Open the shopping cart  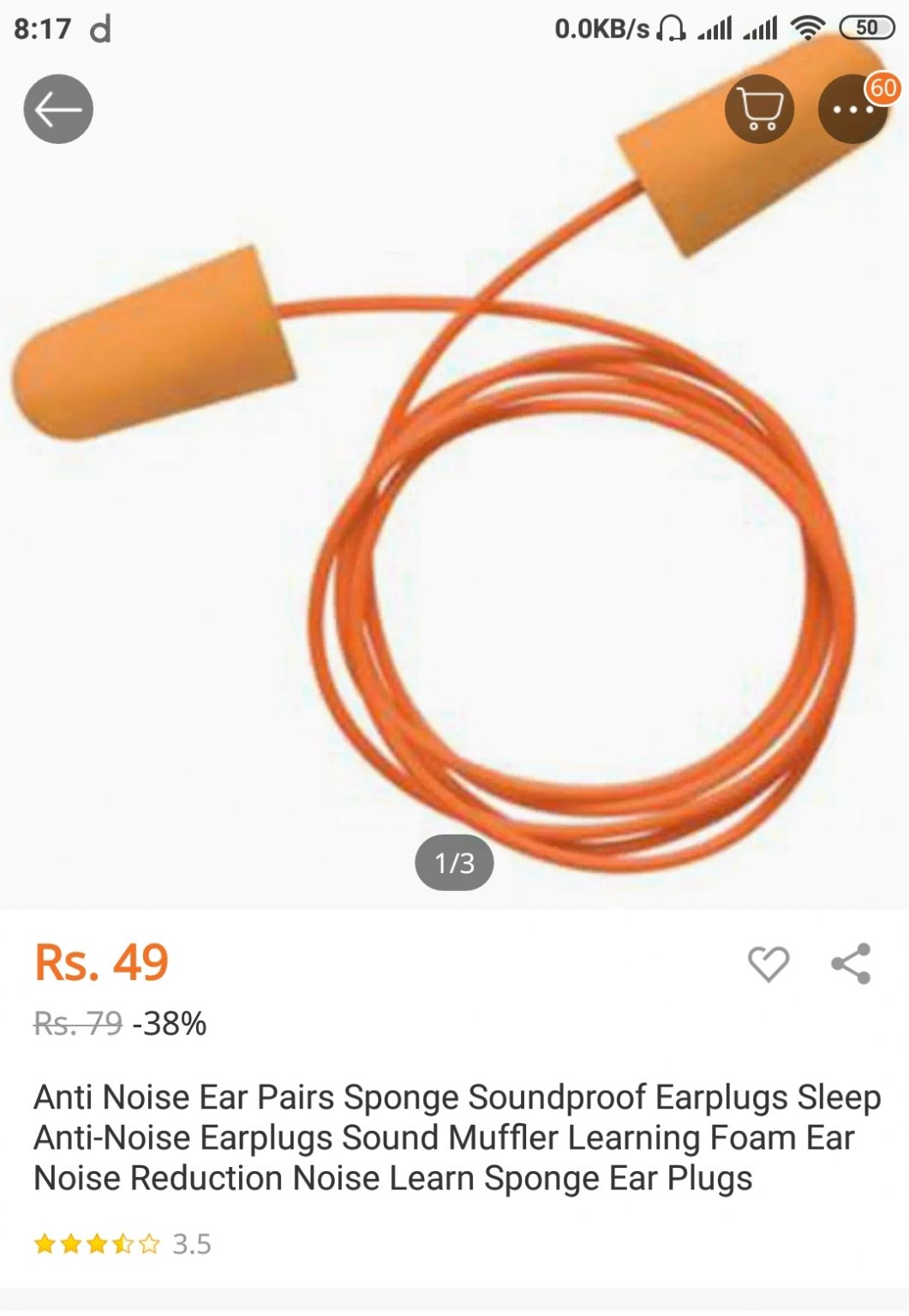coord(759,109)
